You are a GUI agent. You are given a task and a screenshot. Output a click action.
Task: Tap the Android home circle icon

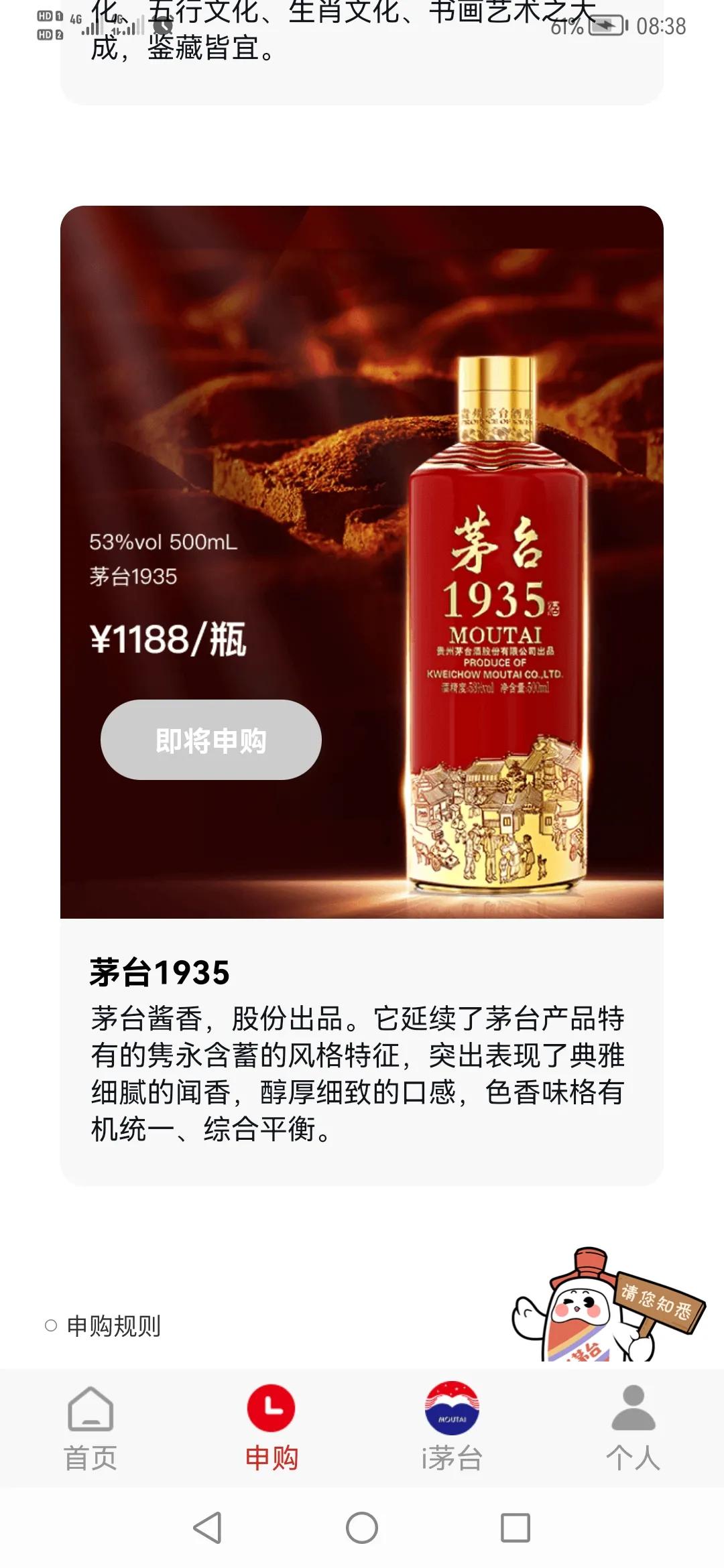click(362, 1528)
